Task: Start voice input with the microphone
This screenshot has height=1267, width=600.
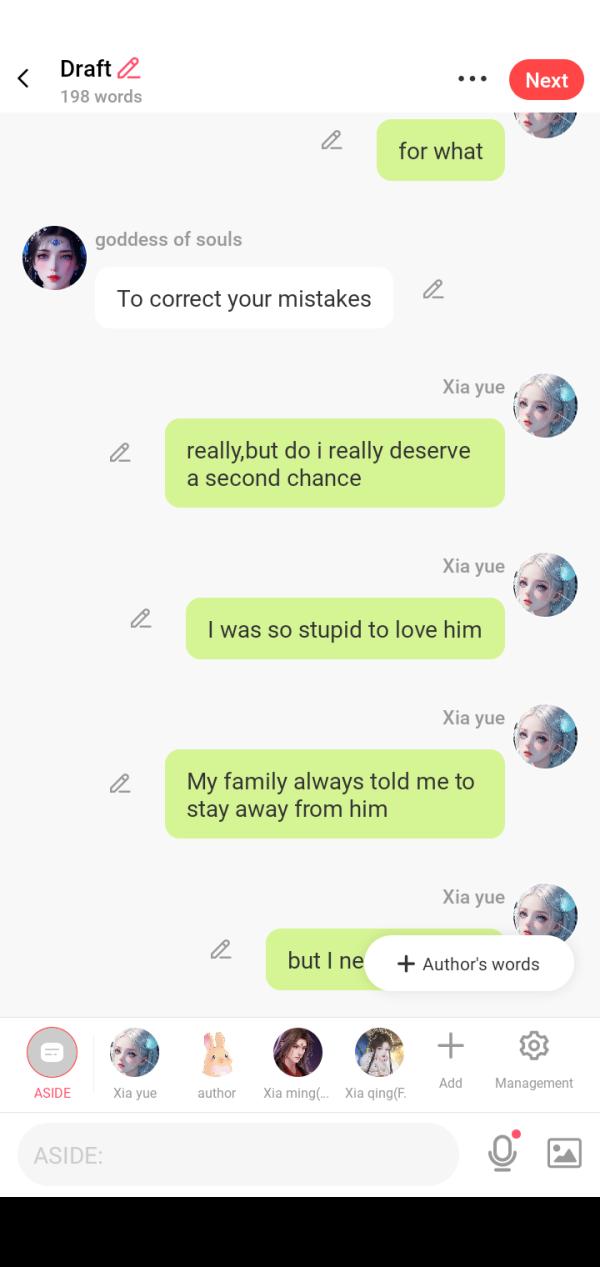Action: coord(503,1153)
